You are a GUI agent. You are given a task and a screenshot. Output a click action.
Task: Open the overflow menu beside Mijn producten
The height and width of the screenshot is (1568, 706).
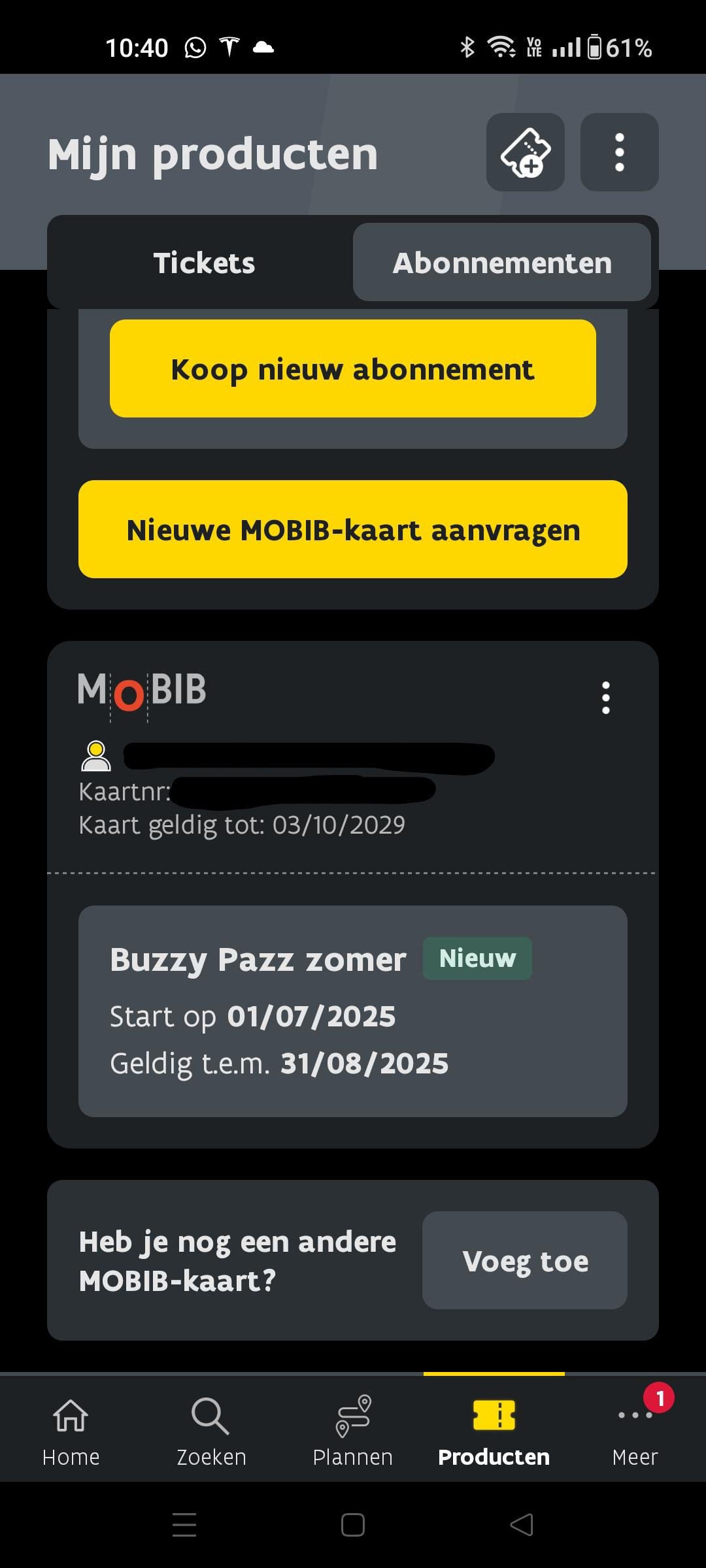point(620,152)
